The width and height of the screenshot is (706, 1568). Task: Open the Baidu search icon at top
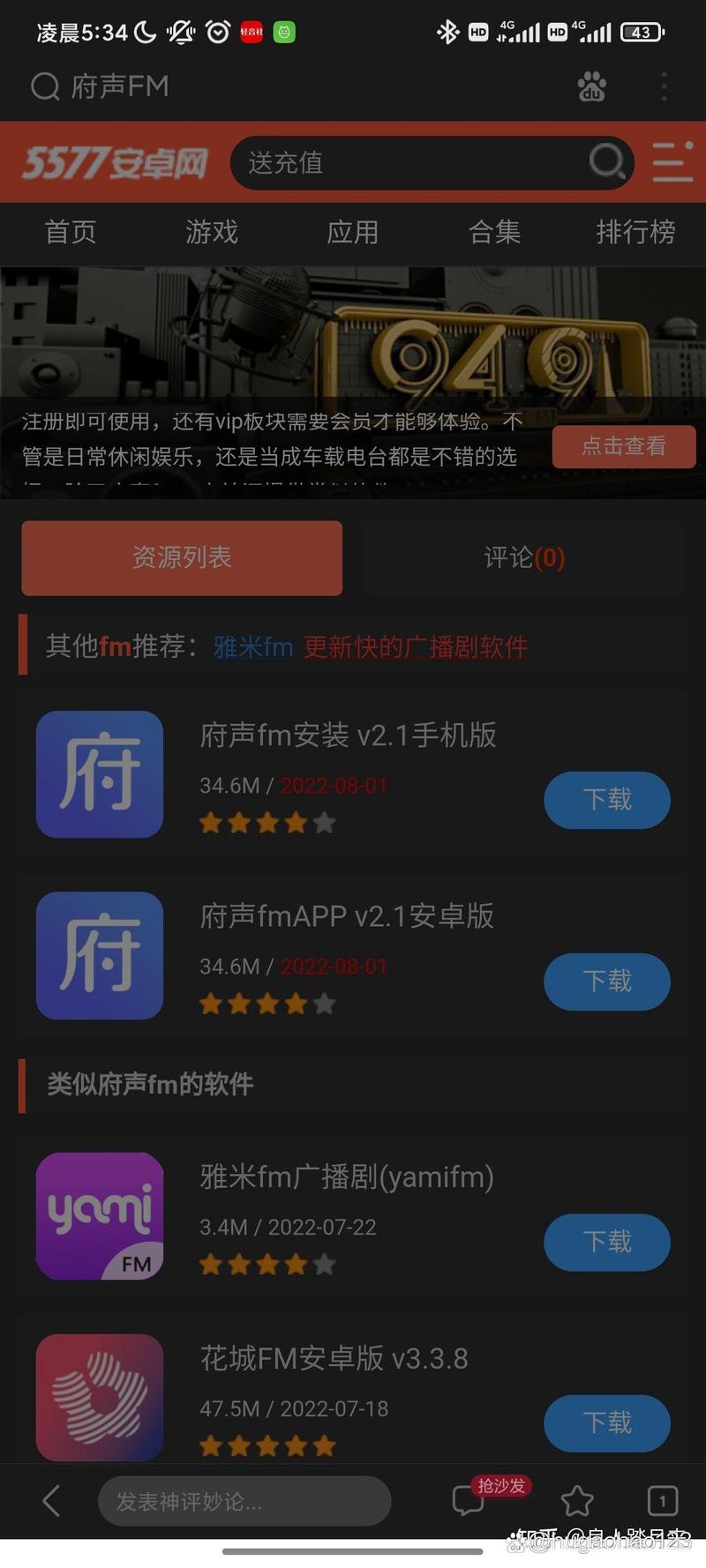coord(591,86)
